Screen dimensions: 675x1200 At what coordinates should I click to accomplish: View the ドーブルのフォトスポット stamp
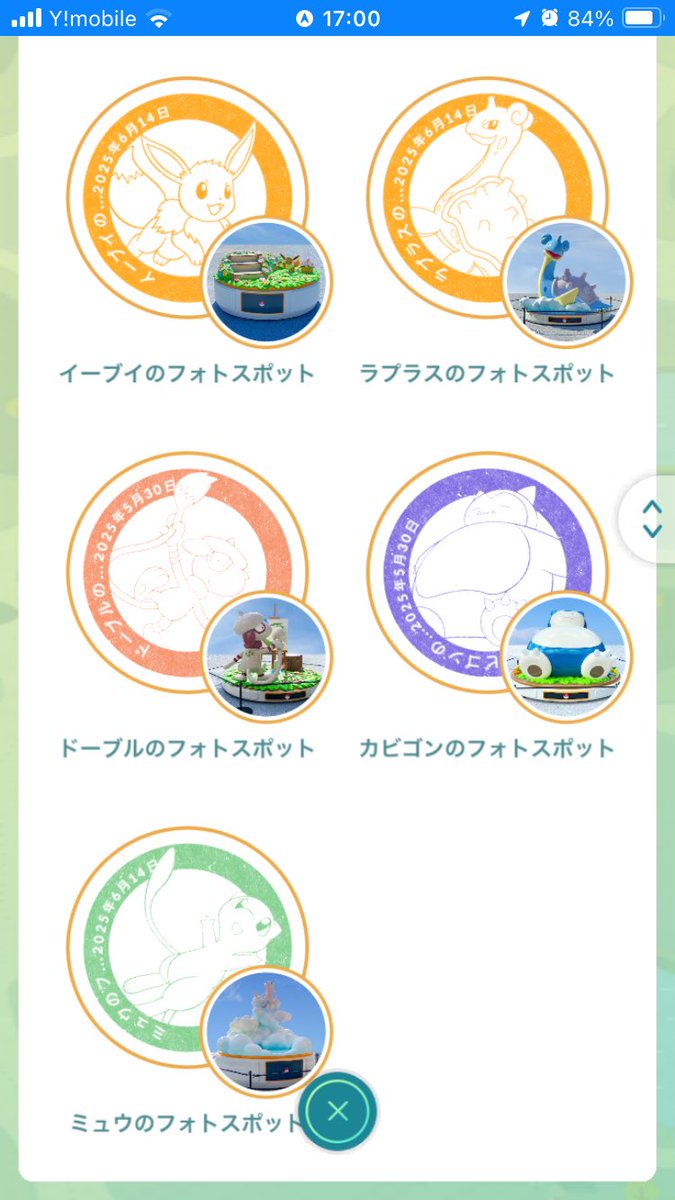click(188, 573)
